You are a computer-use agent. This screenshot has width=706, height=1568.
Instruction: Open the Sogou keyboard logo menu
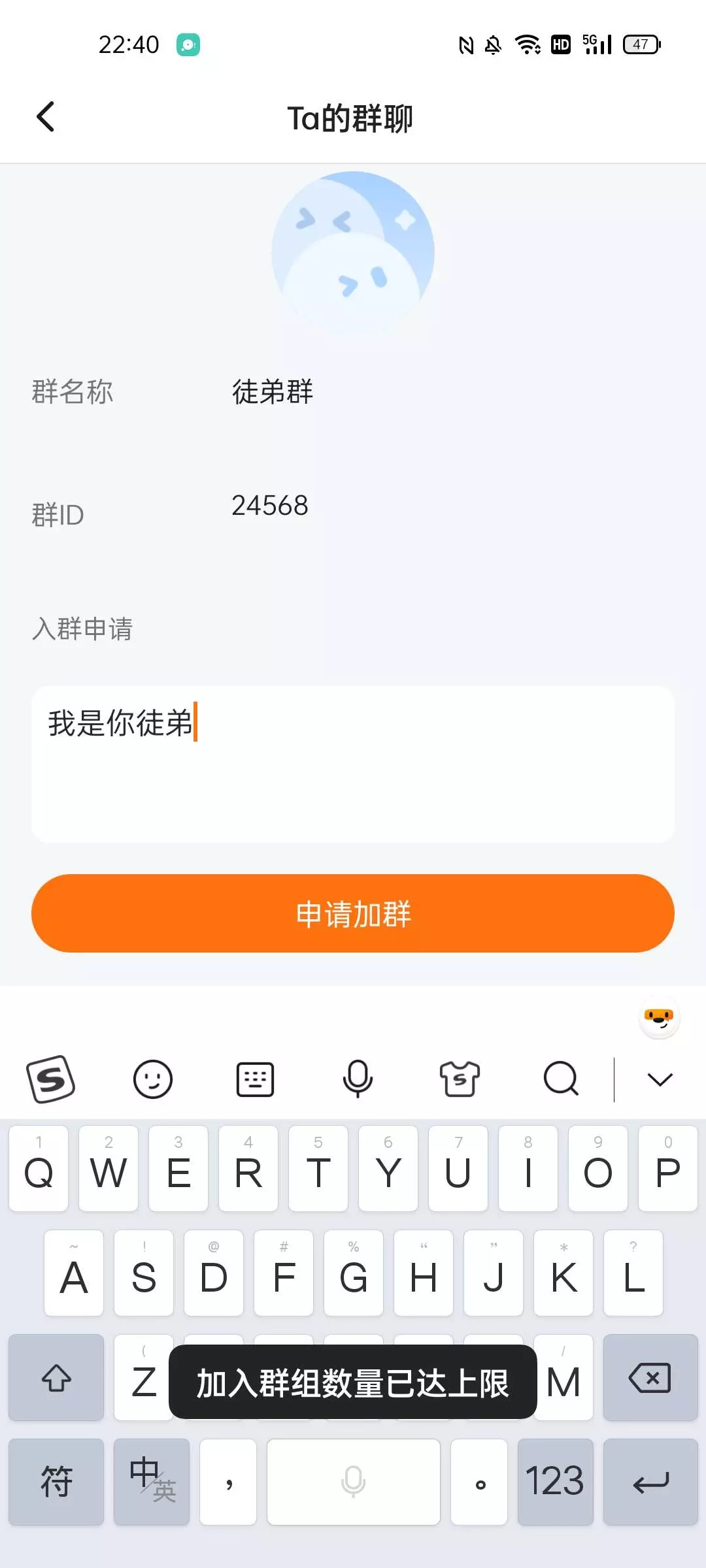(51, 1079)
